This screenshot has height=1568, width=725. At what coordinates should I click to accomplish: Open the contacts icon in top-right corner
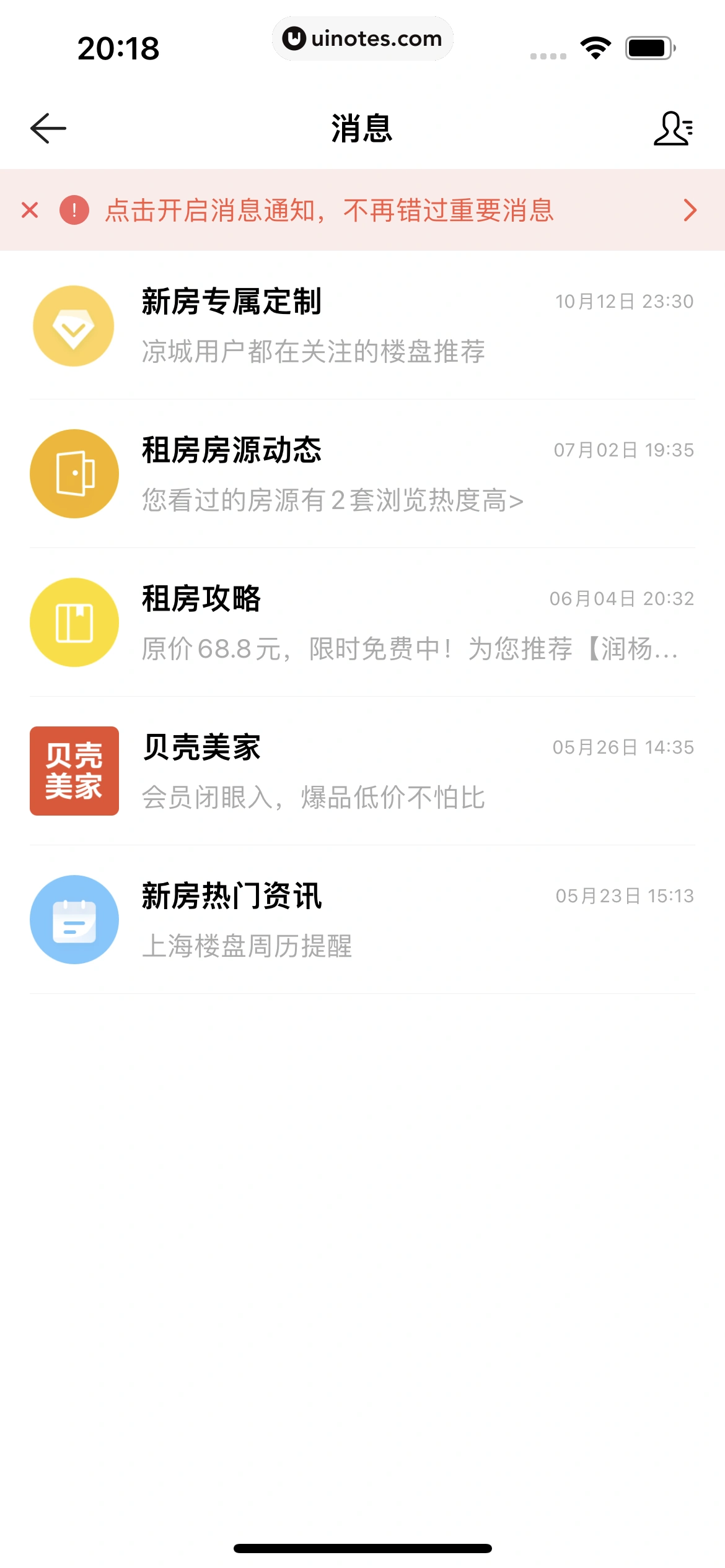pos(673,128)
